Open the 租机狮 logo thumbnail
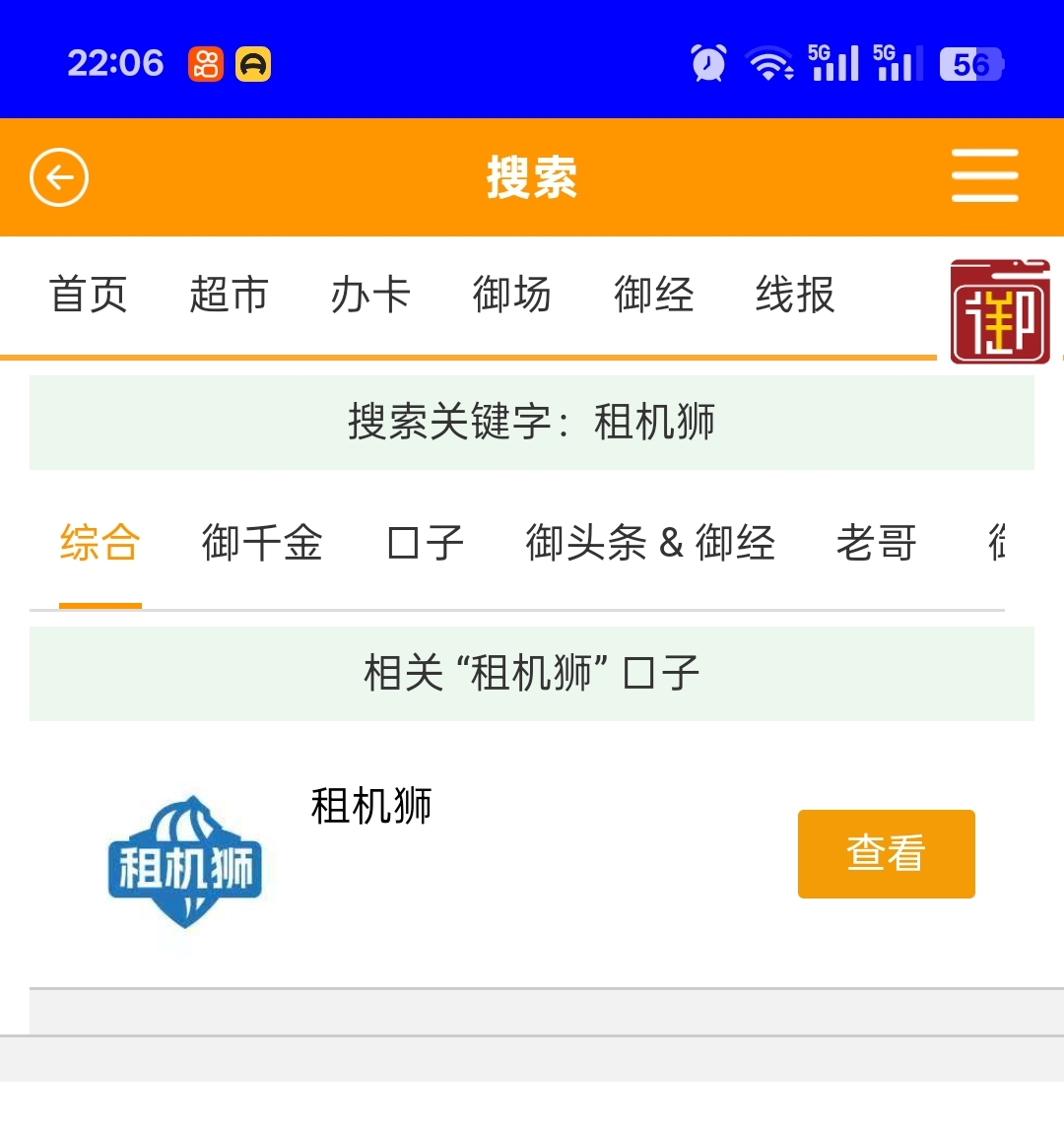Viewport: 1064px width, 1130px height. coord(184,863)
